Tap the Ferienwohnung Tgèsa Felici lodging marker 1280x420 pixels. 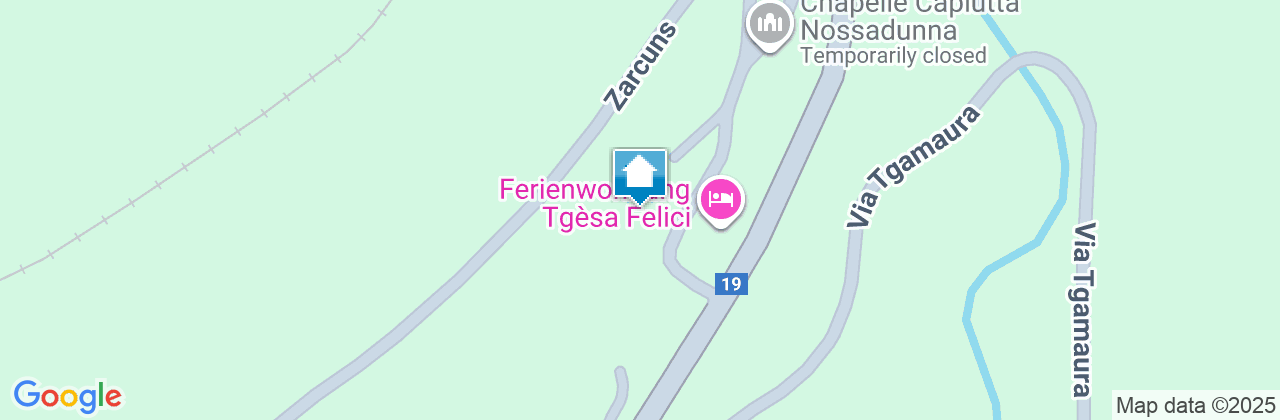[x=721, y=199]
